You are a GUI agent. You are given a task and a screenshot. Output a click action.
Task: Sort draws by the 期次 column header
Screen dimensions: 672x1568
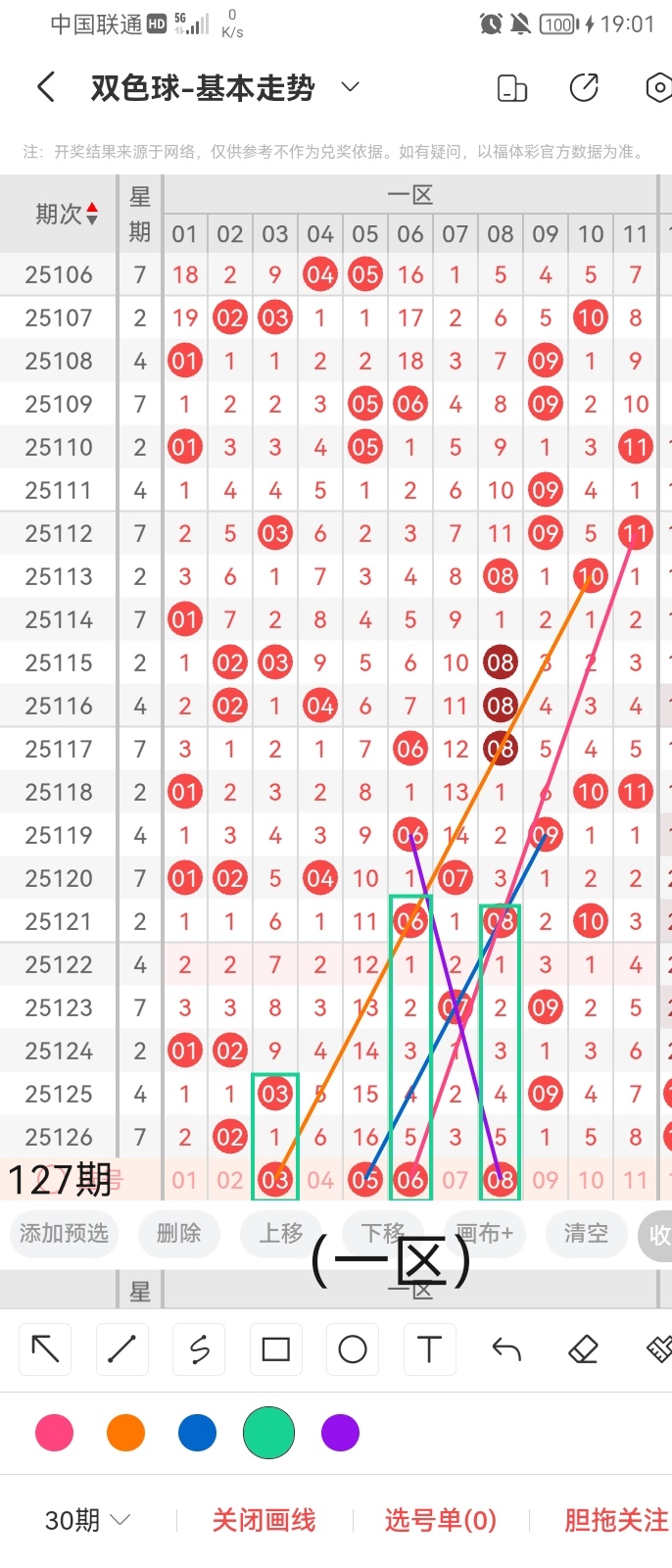click(67, 214)
